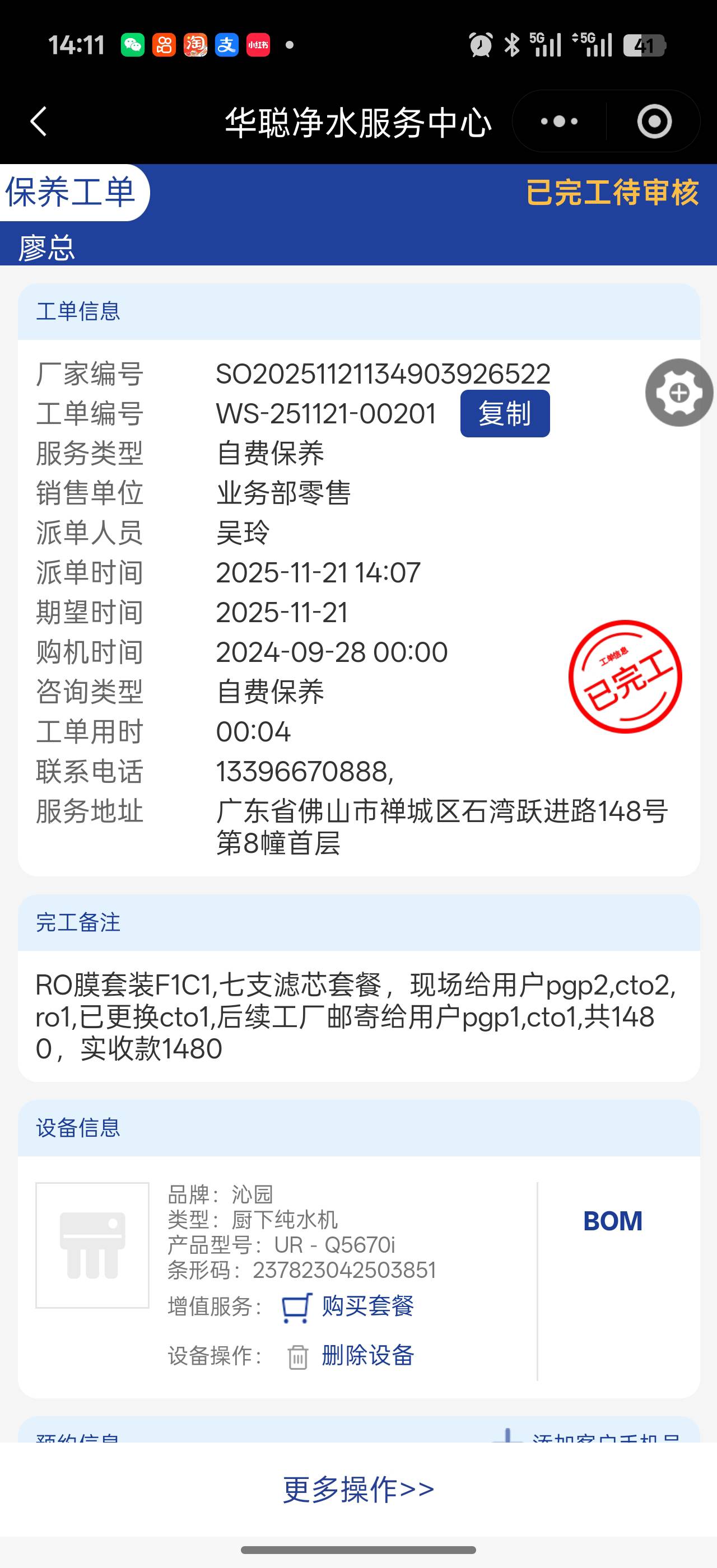Tap the device image placeholder
The width and height of the screenshot is (717, 1568).
[x=92, y=1245]
